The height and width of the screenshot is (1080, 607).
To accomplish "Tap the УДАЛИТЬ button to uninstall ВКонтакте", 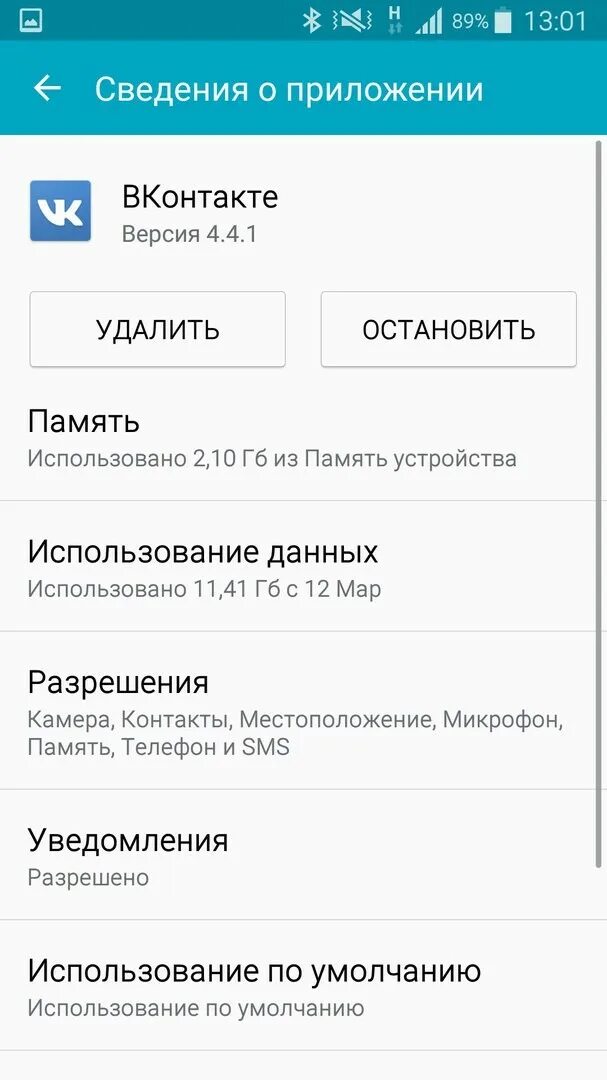I will click(x=158, y=329).
